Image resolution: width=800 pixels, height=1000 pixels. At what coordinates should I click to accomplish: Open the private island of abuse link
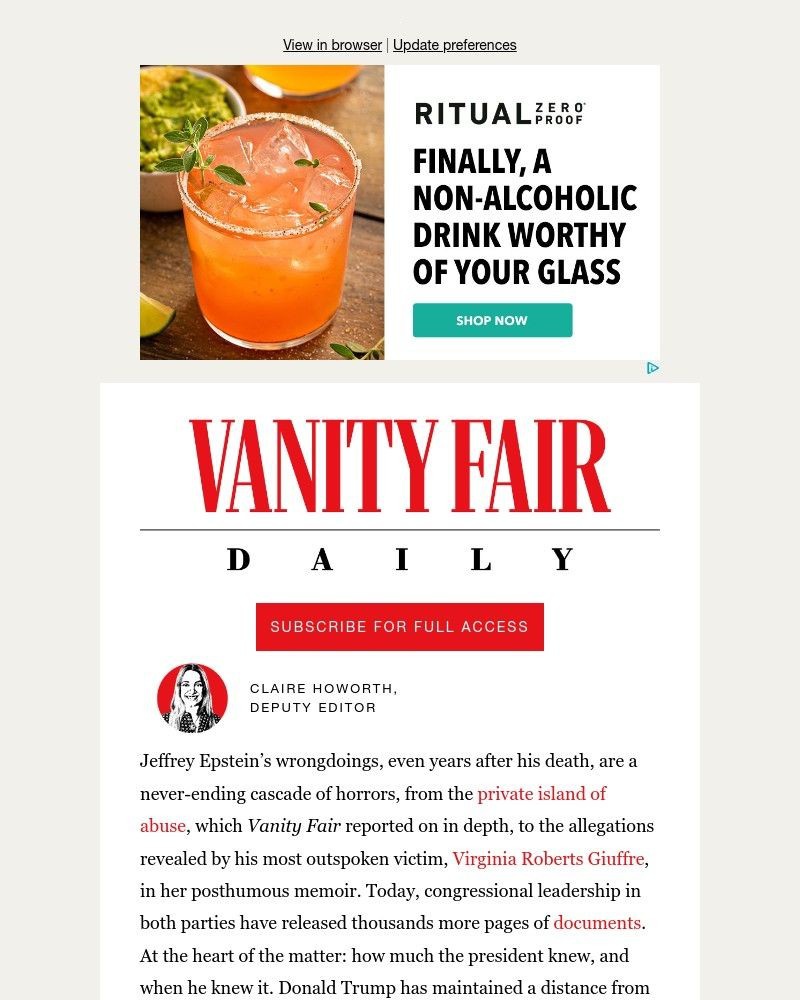pos(541,794)
